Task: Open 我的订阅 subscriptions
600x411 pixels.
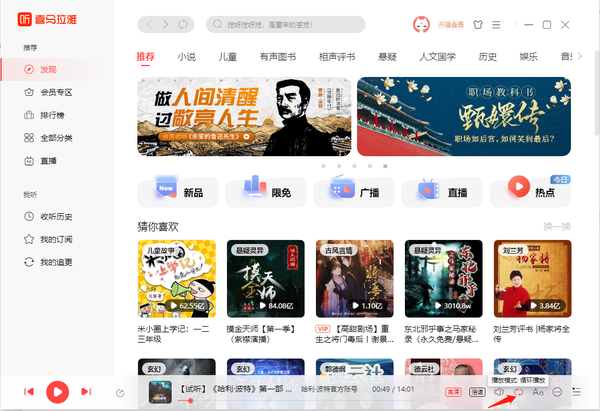Action: (56, 240)
